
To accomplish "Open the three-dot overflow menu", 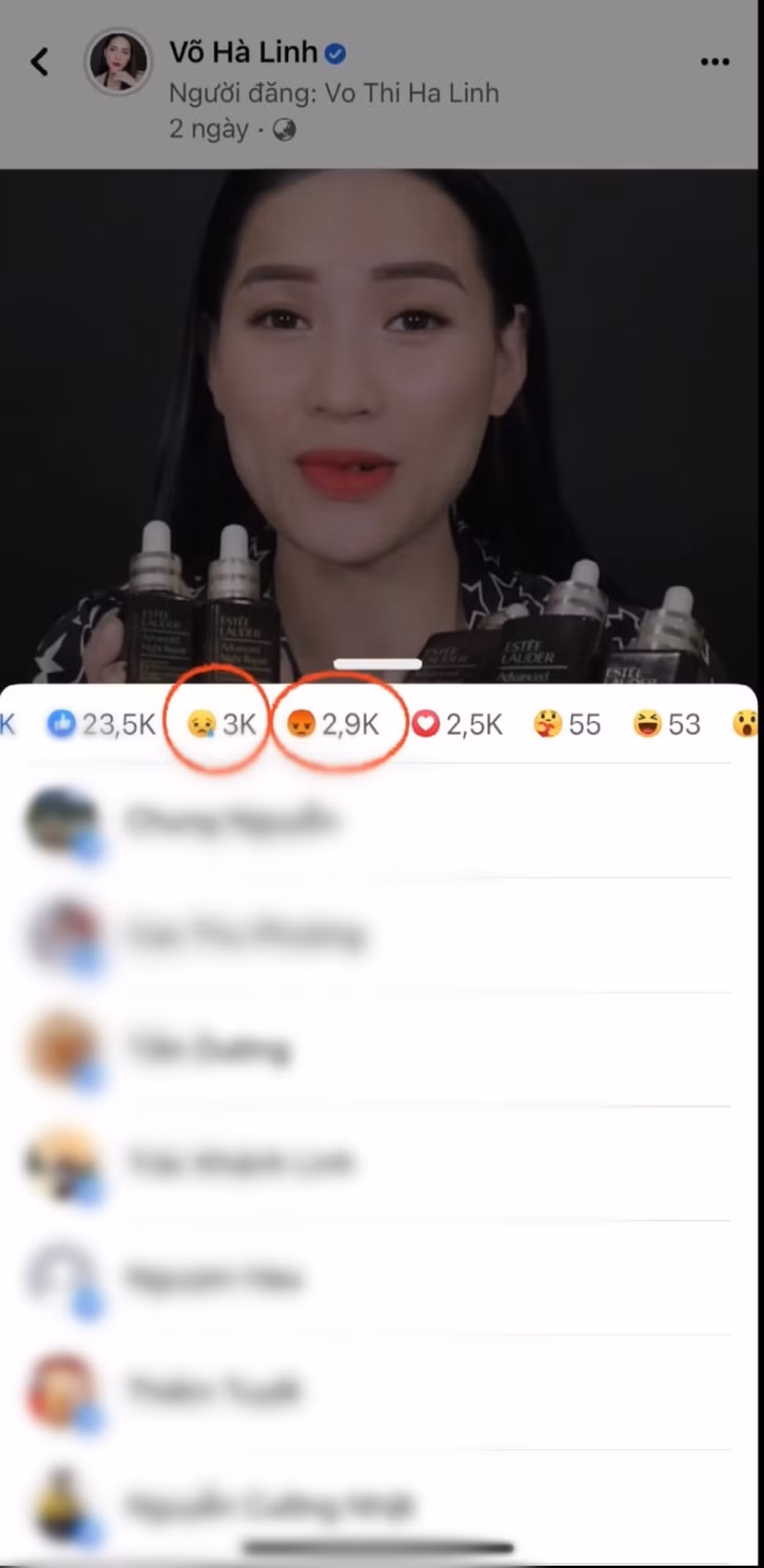I will tap(714, 61).
